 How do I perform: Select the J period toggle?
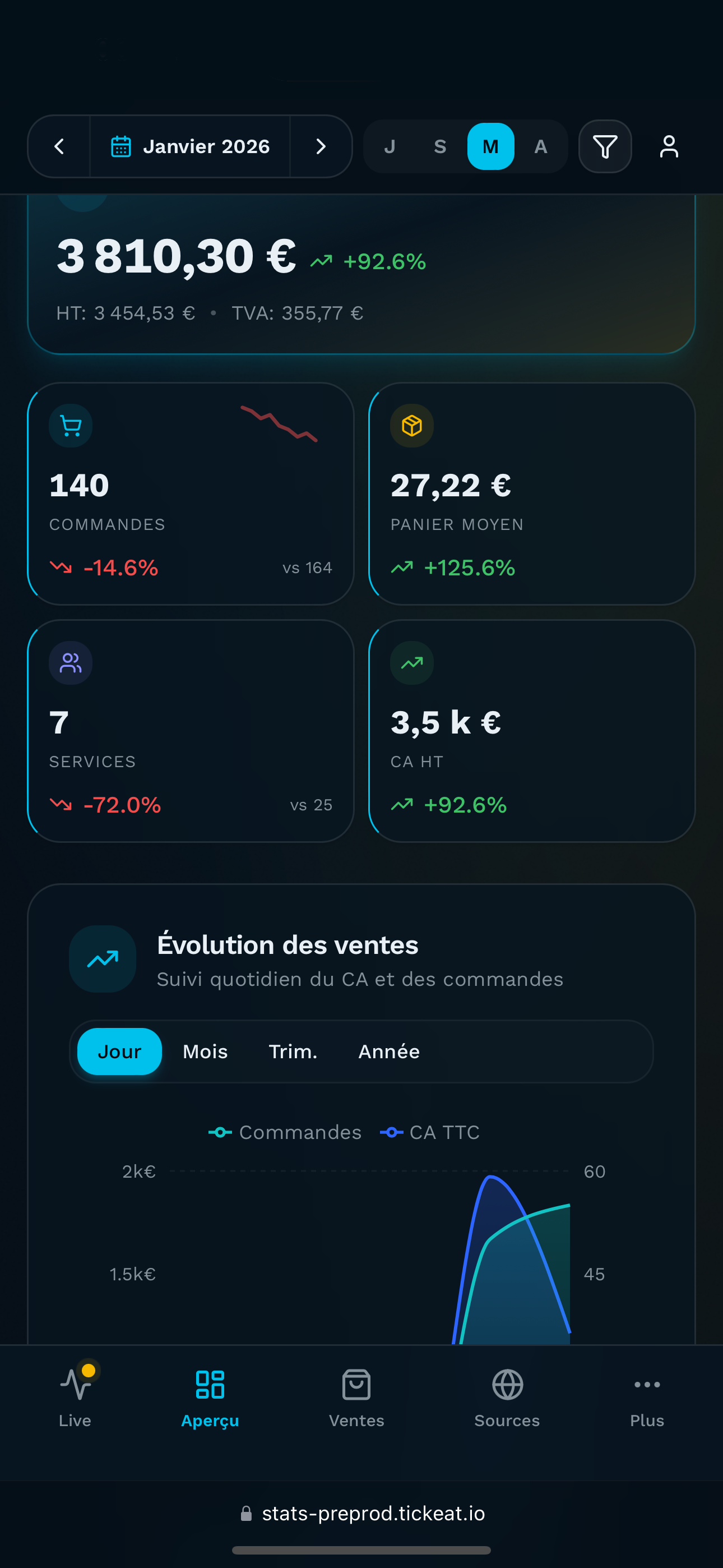click(x=390, y=146)
